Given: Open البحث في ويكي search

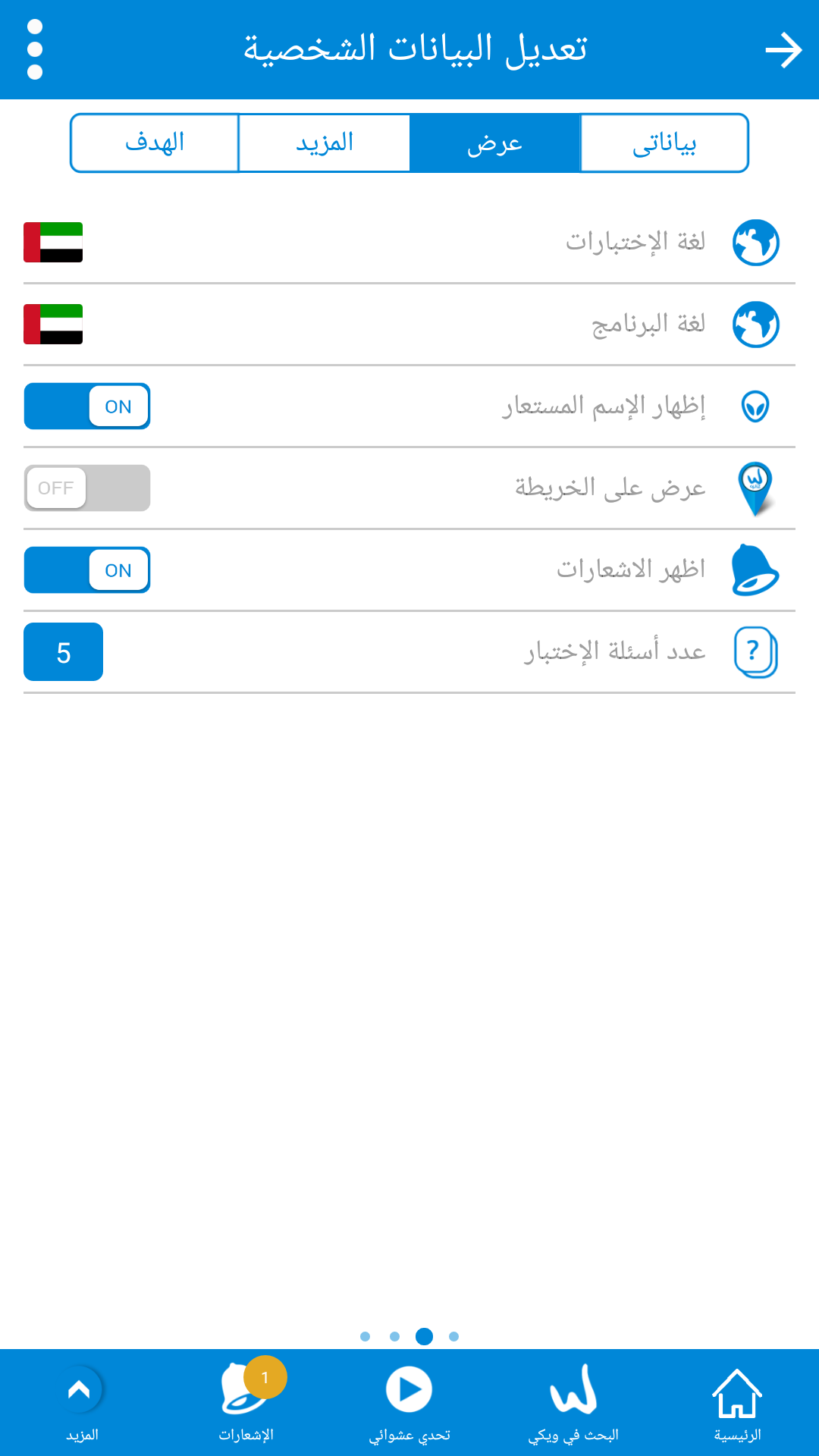Looking at the screenshot, I should tap(573, 1404).
